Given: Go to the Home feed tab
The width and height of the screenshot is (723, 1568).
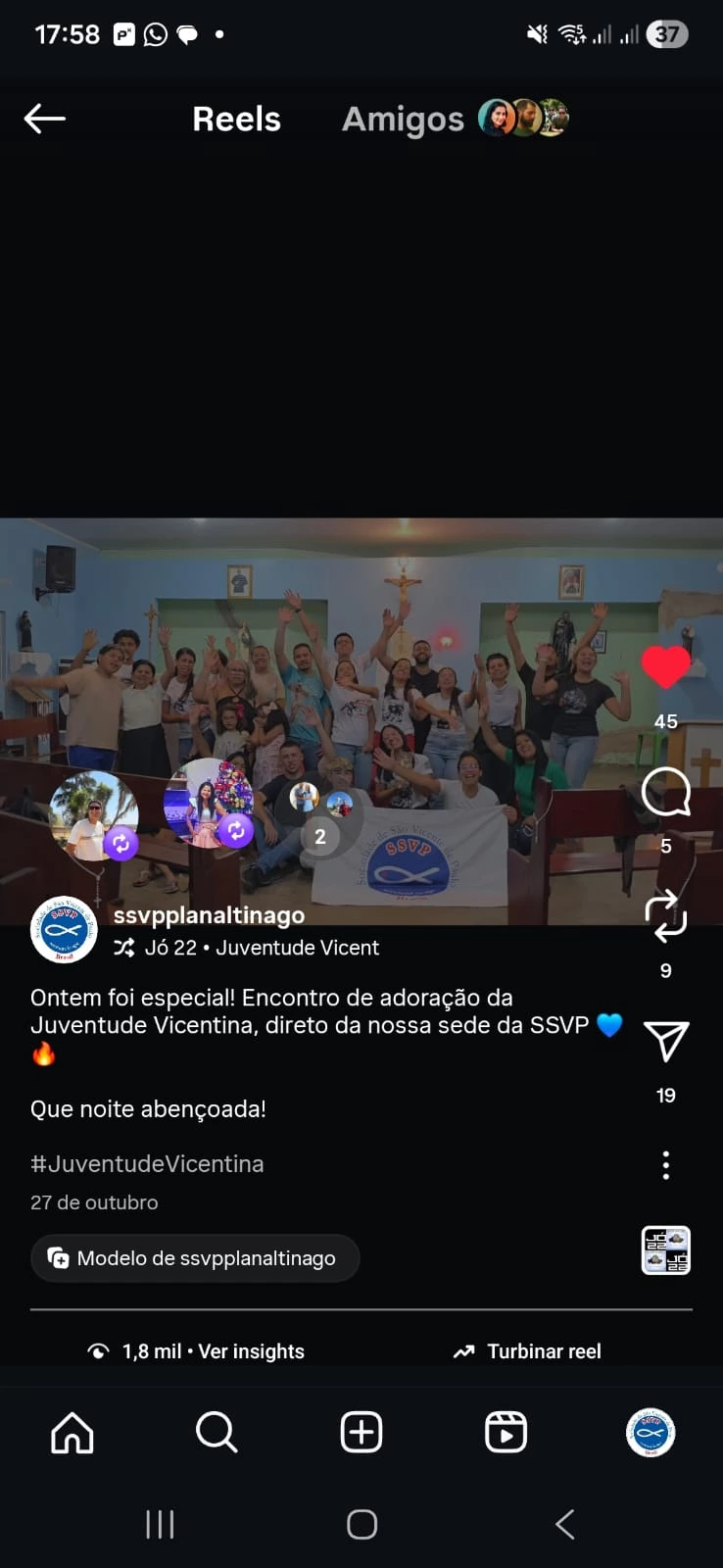Looking at the screenshot, I should click(x=72, y=1433).
